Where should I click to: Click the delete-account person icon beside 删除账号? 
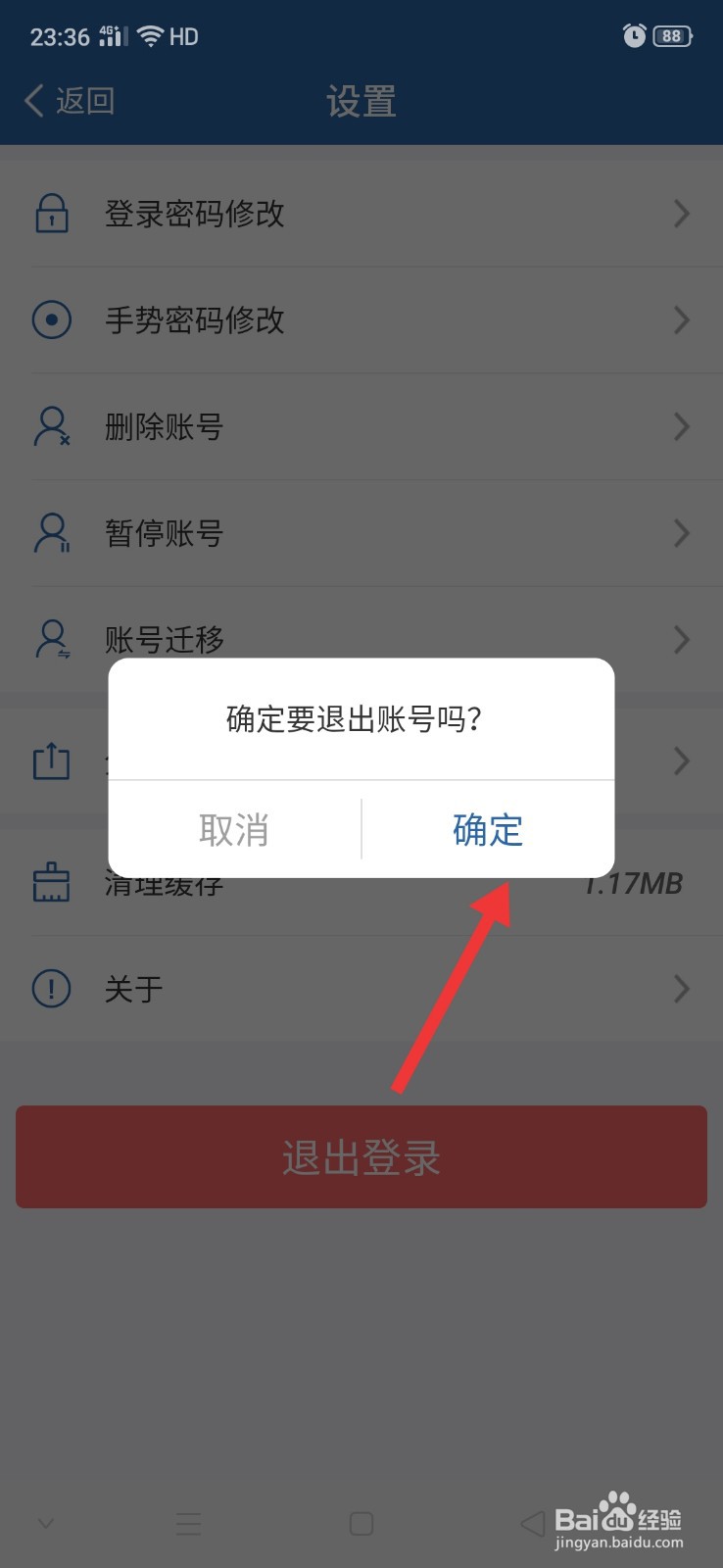[51, 427]
